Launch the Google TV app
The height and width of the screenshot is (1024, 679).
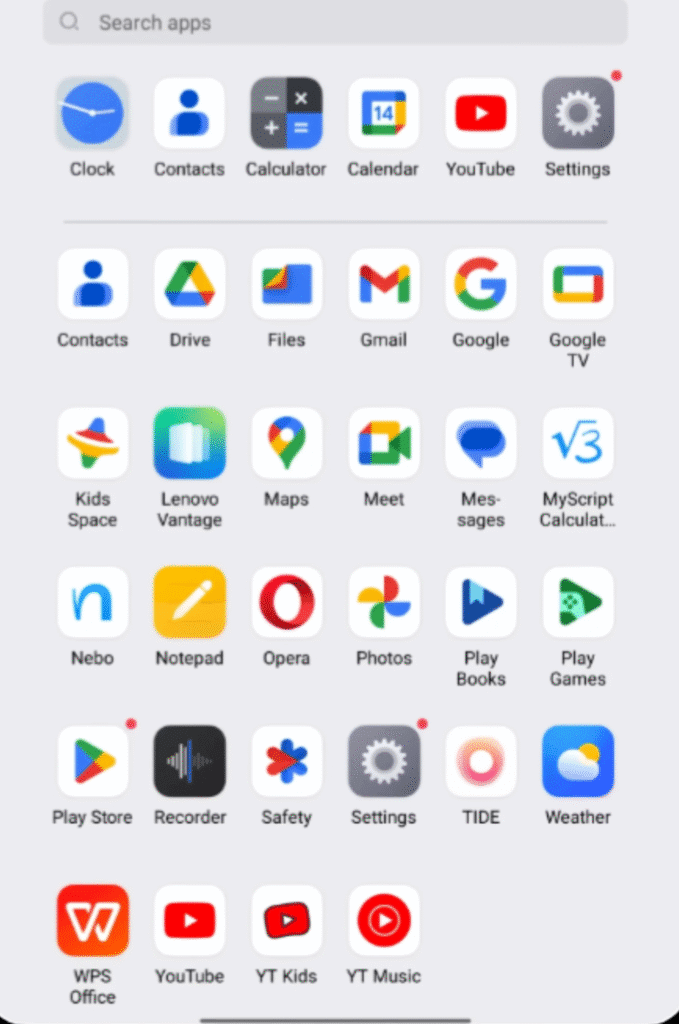click(x=577, y=284)
